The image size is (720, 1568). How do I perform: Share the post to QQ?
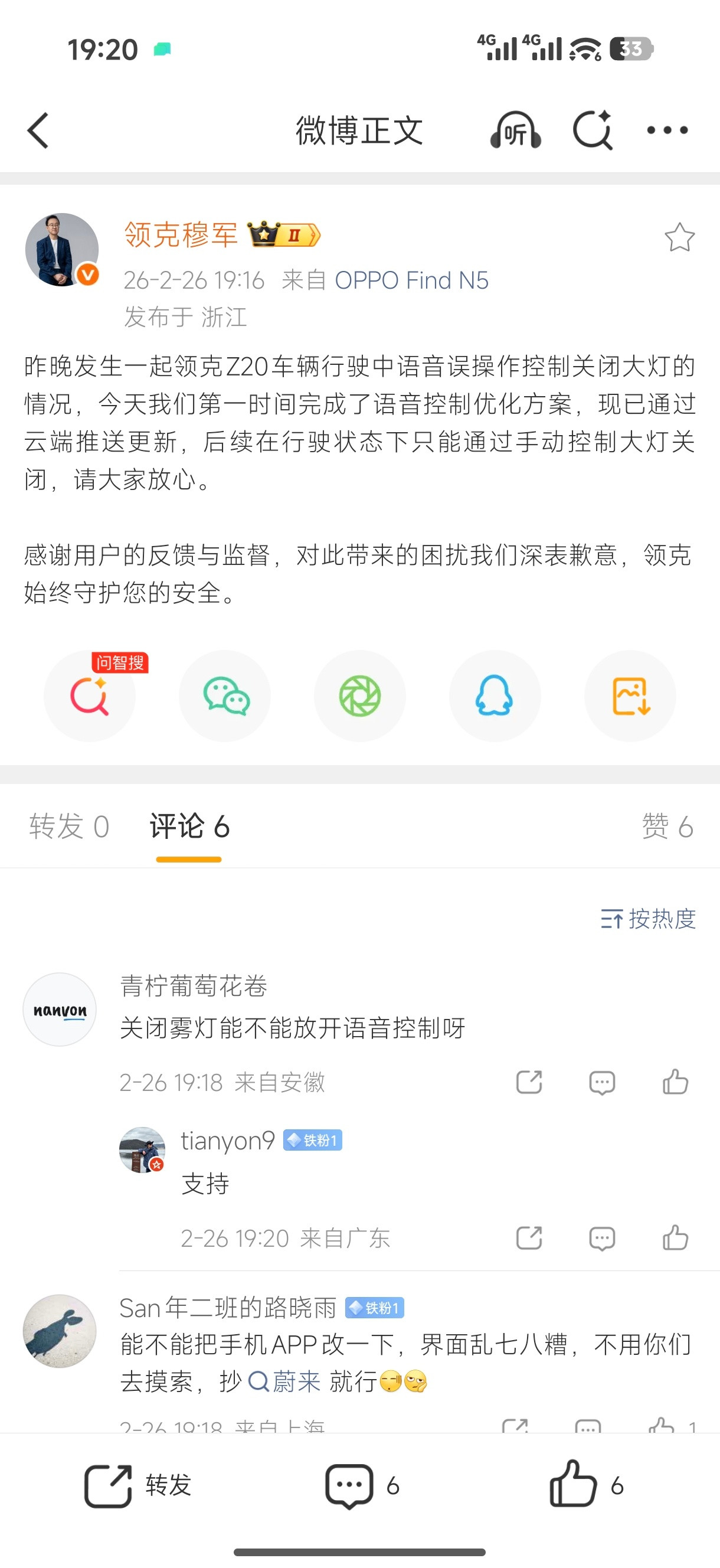point(495,695)
